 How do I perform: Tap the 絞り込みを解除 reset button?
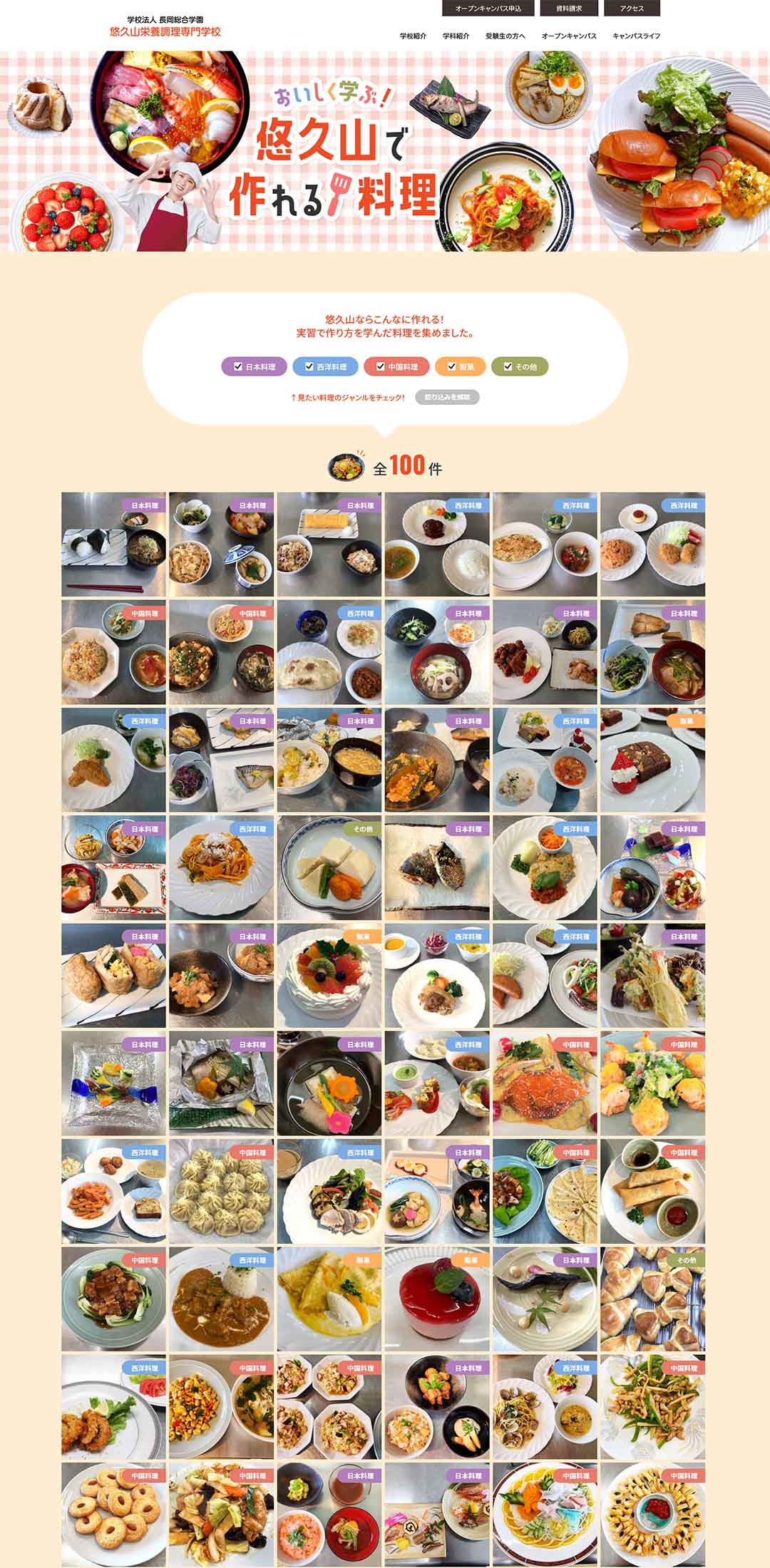pos(447,397)
